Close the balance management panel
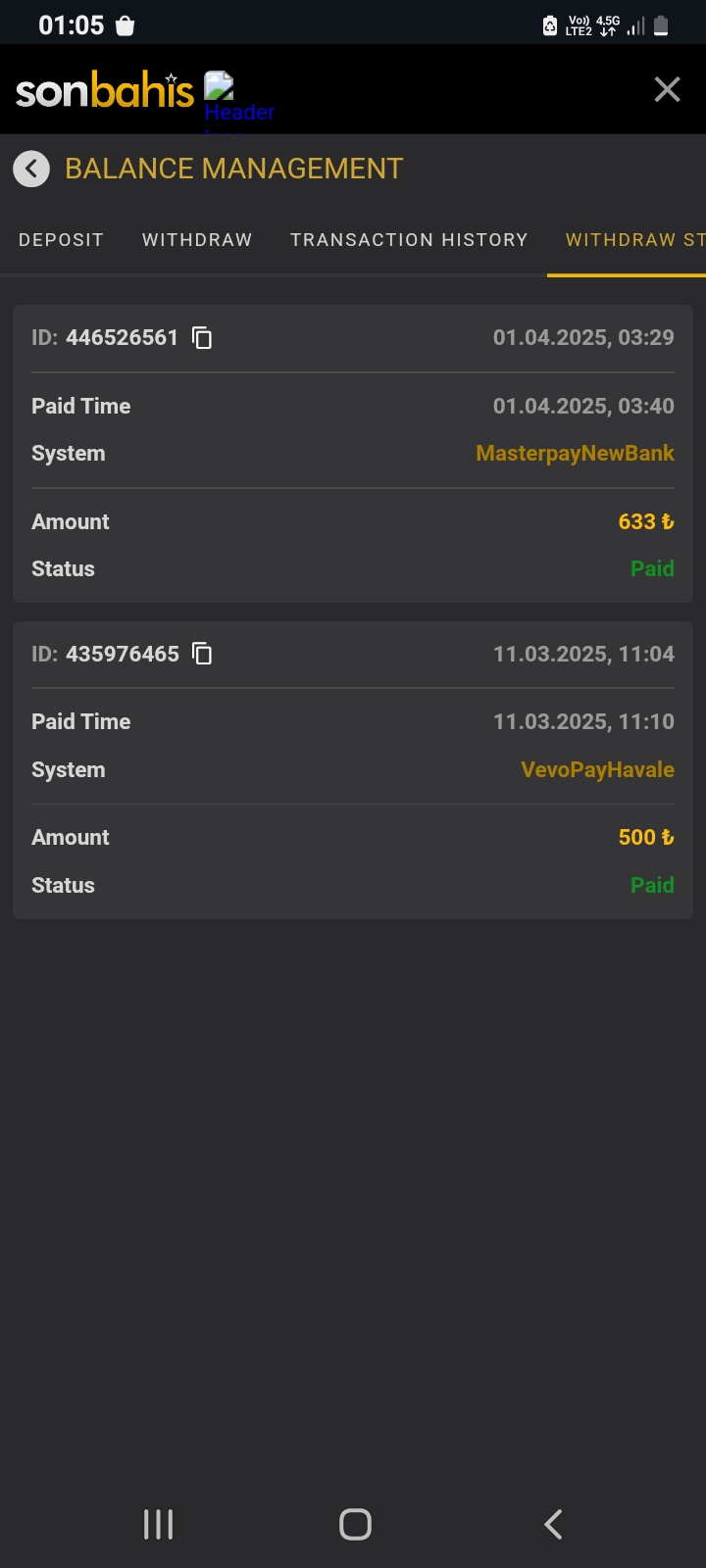This screenshot has width=706, height=1568. [667, 89]
